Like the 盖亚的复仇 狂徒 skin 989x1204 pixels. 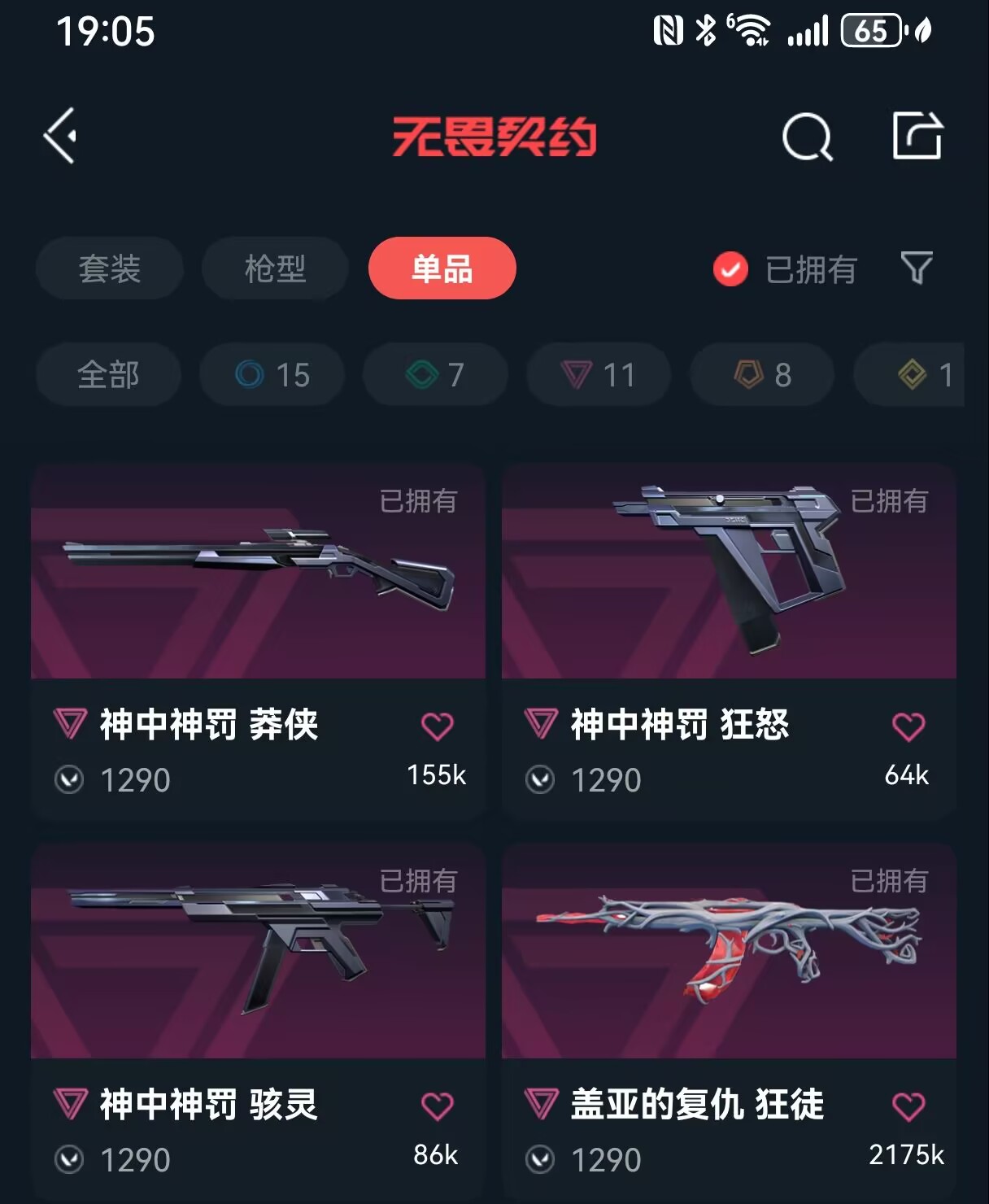[x=908, y=1106]
